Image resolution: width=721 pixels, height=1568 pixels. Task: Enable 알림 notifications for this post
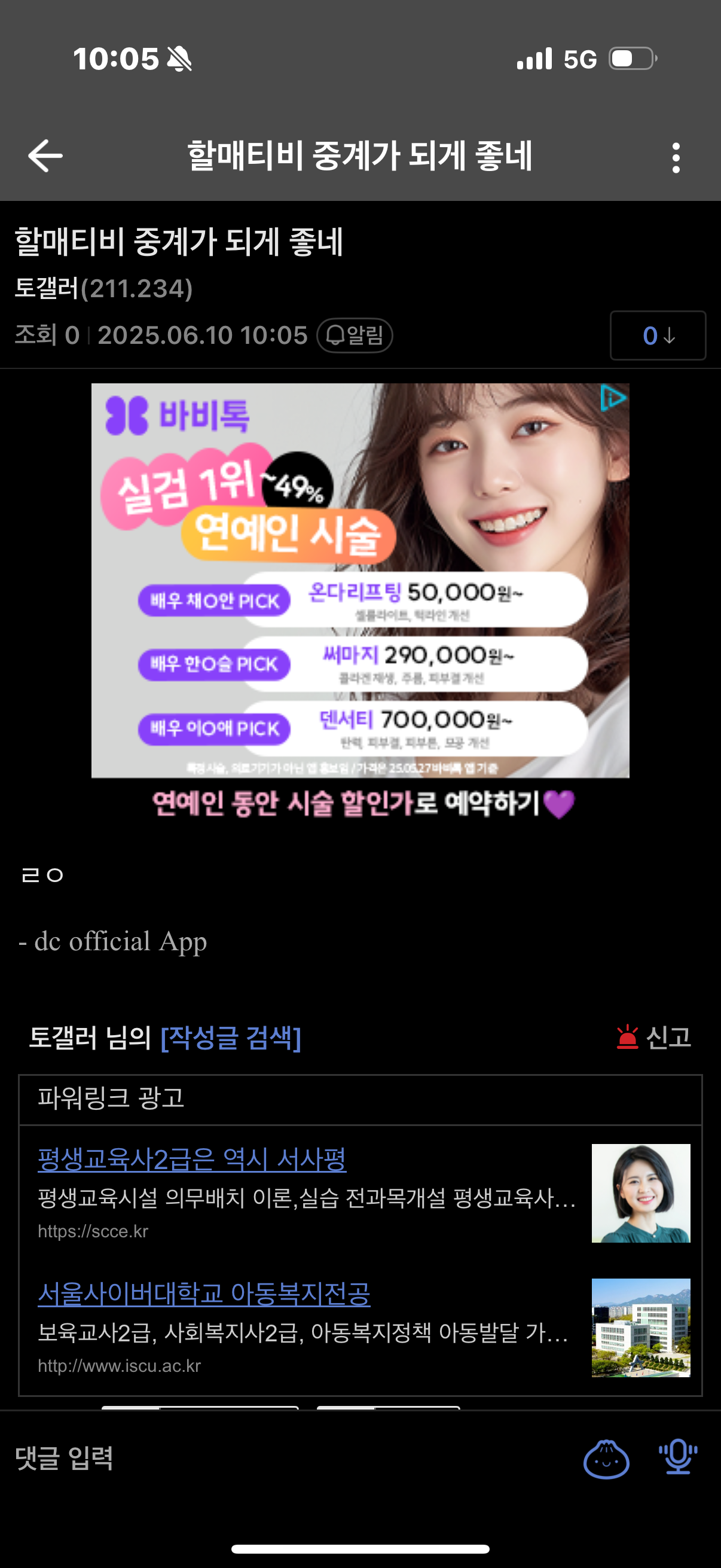pos(355,335)
